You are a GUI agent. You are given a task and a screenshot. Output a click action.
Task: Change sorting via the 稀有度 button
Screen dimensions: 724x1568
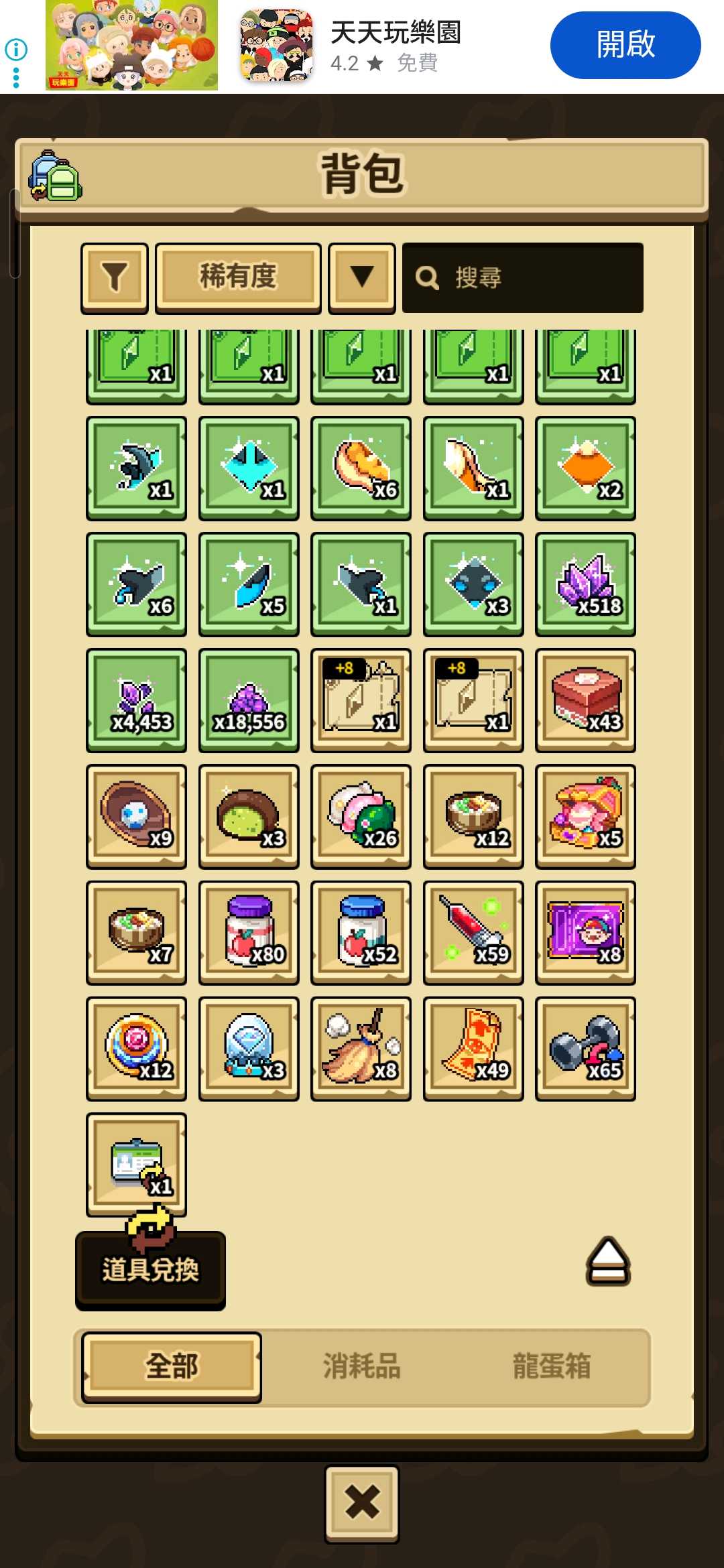[x=238, y=277]
